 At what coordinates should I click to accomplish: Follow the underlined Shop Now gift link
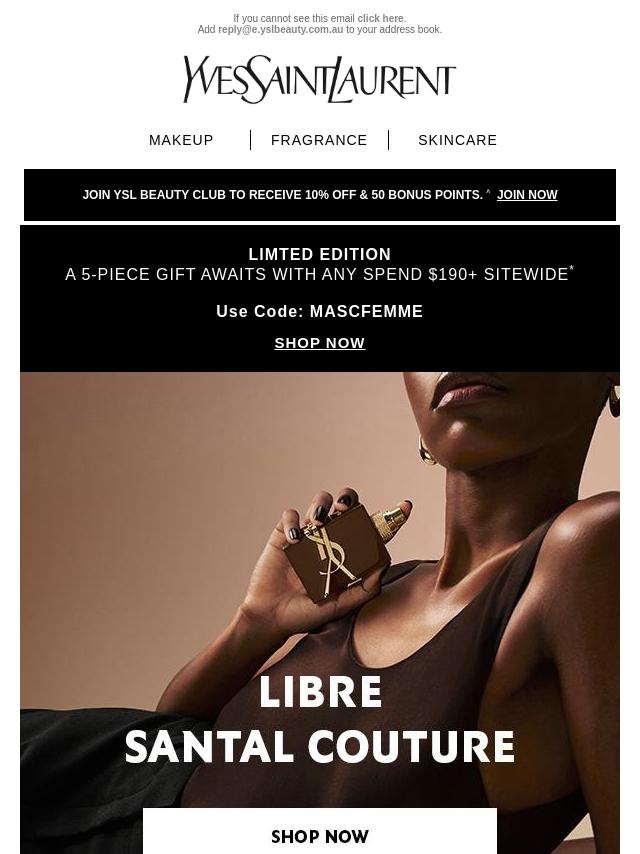click(320, 343)
